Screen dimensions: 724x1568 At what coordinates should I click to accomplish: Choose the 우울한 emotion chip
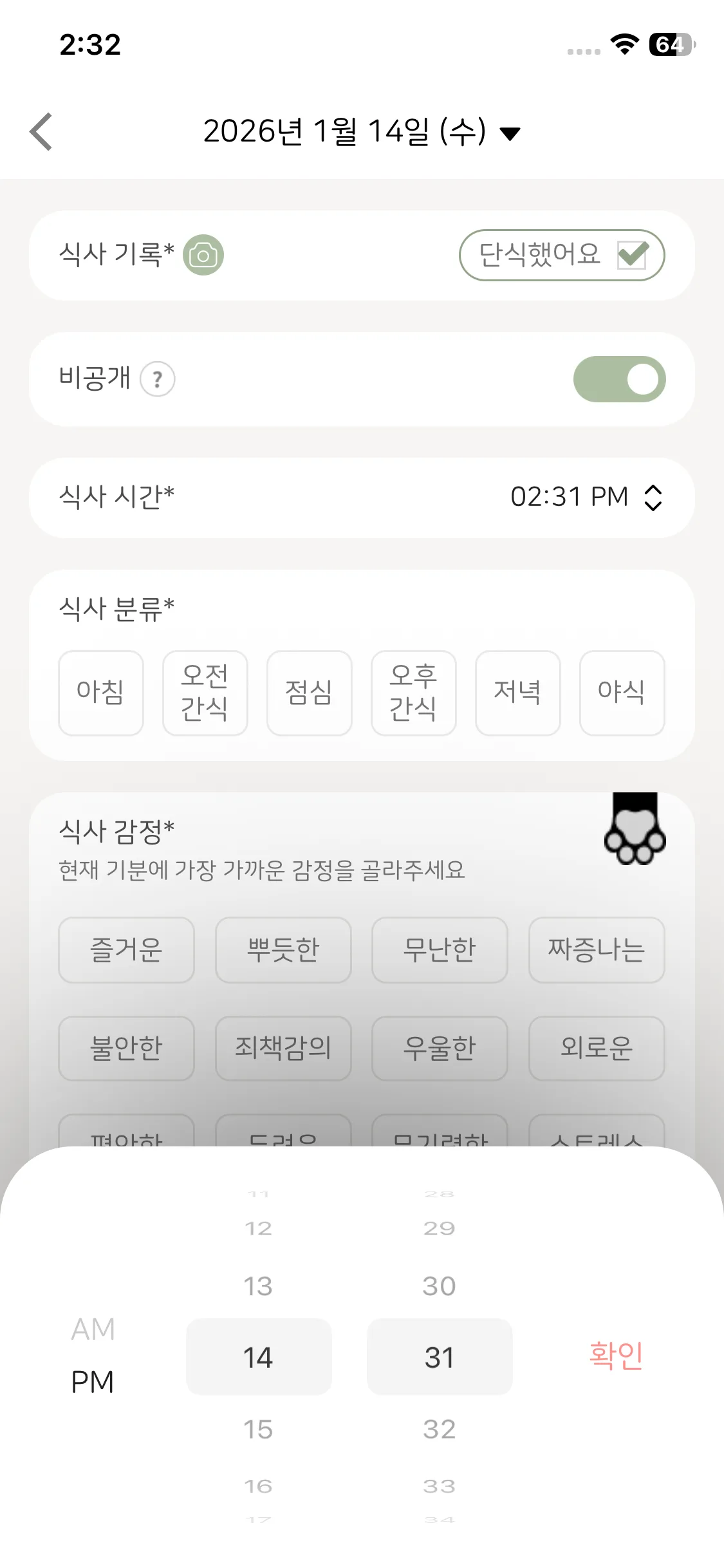[440, 1048]
